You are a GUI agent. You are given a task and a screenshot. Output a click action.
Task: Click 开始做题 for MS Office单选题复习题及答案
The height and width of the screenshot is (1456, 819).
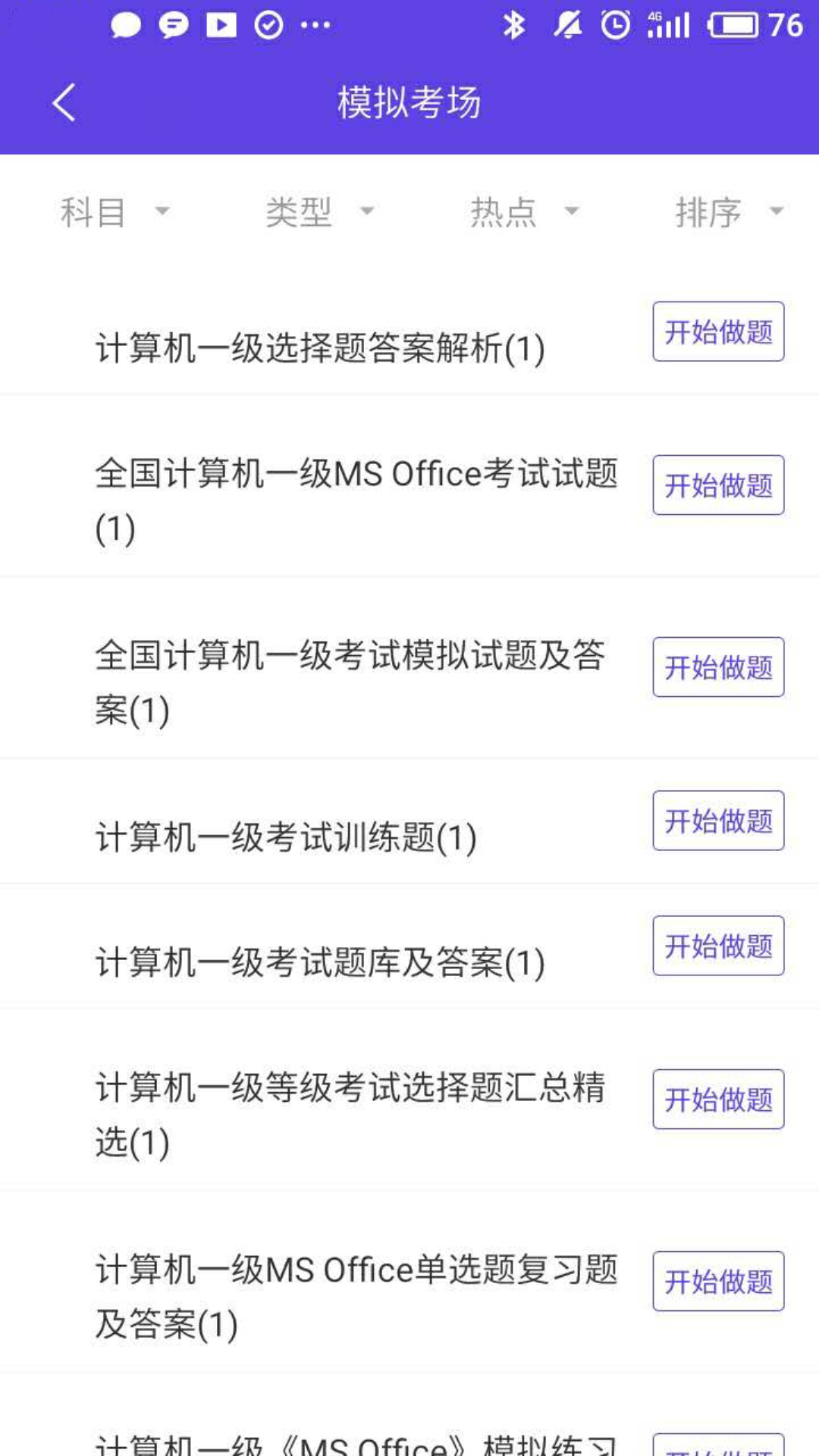717,1282
